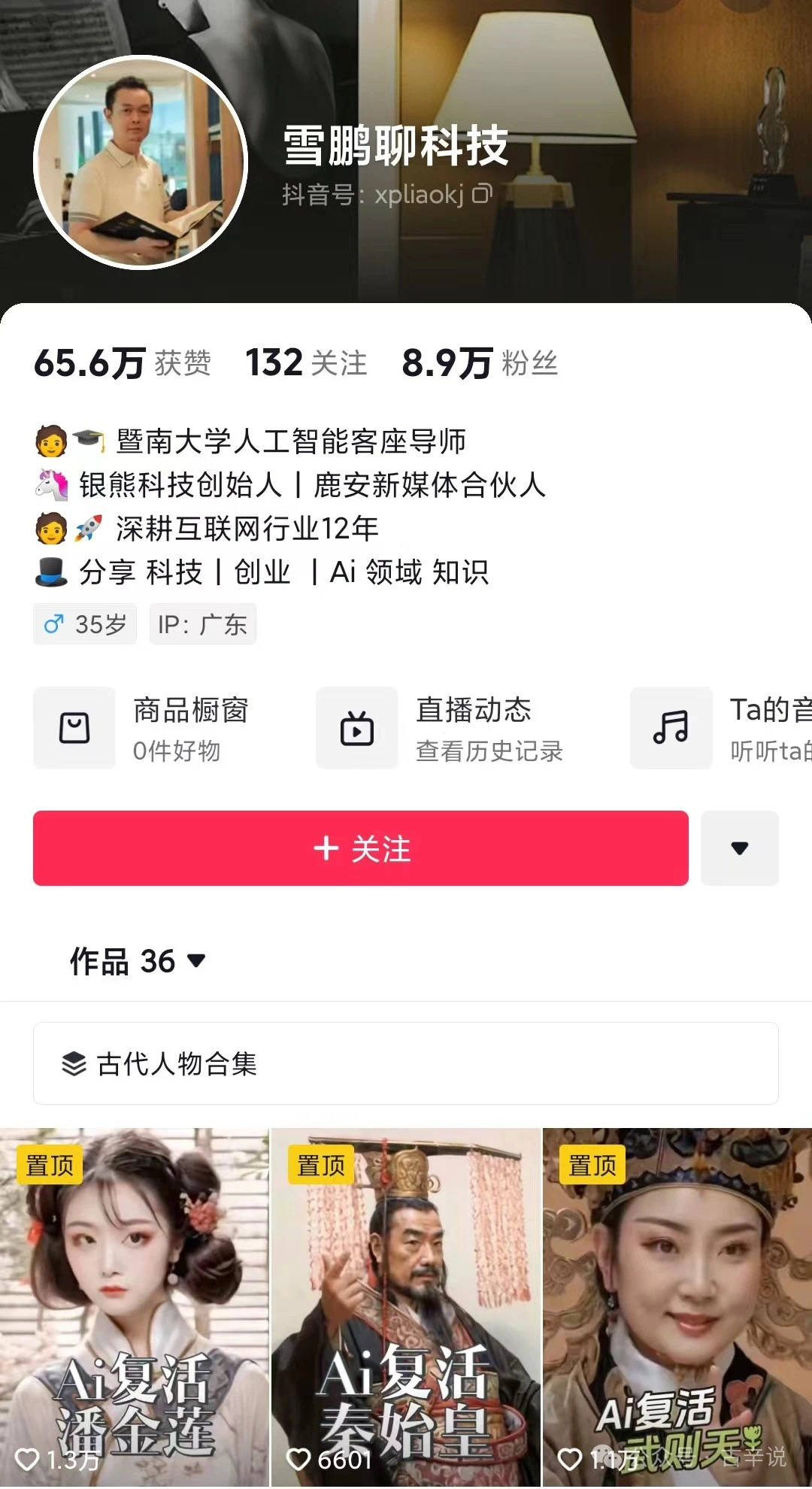Follow this account with 关注 button

[361, 848]
